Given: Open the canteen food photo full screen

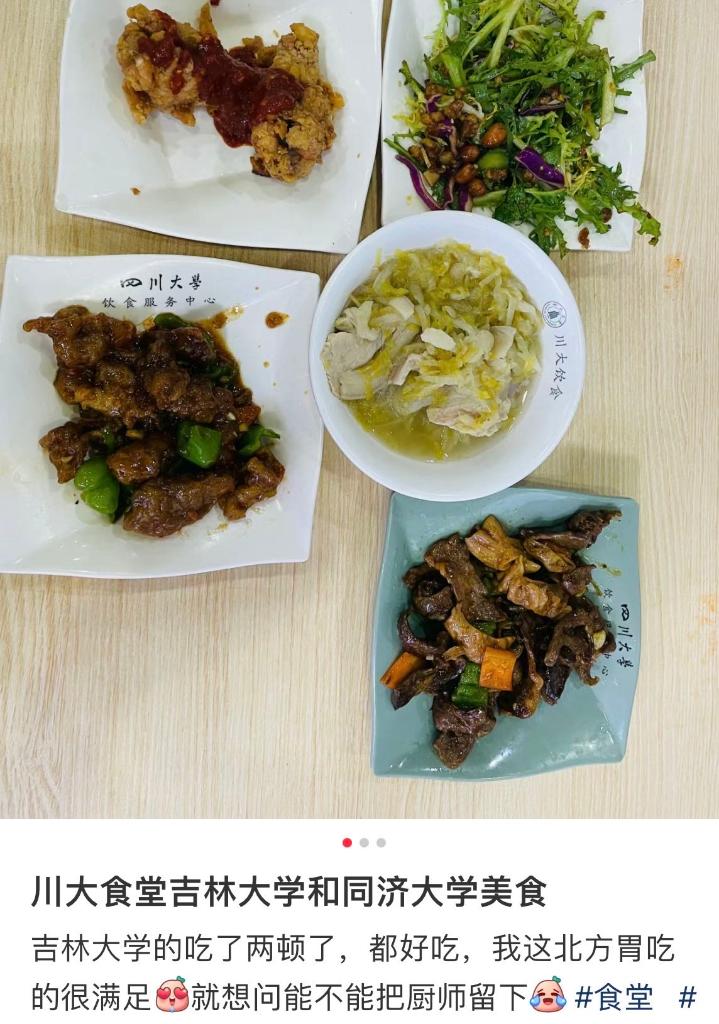Looking at the screenshot, I should click(359, 410).
